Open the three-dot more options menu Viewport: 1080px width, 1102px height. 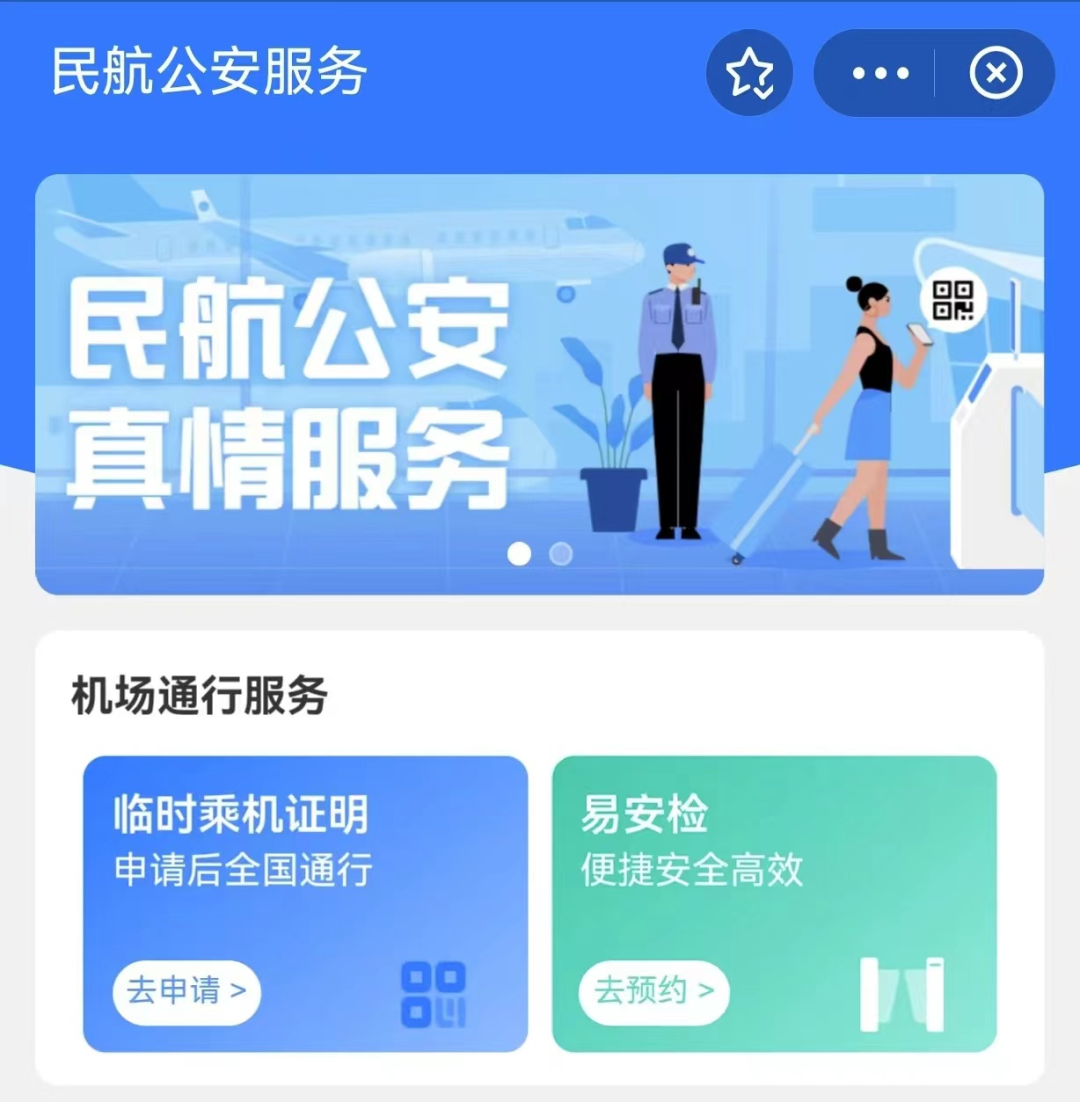(880, 74)
